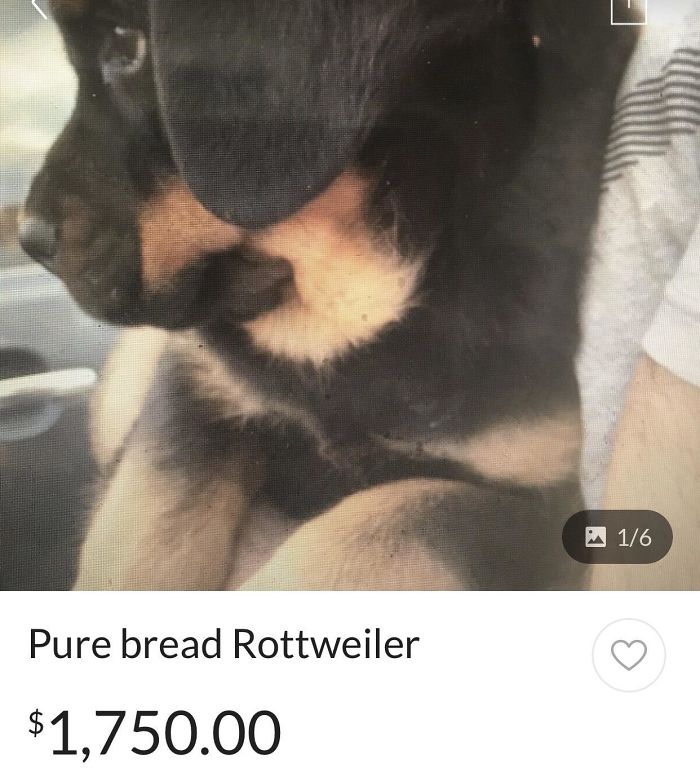The height and width of the screenshot is (781, 700).
Task: Go back using the top-left arrow
Action: click(38, 8)
